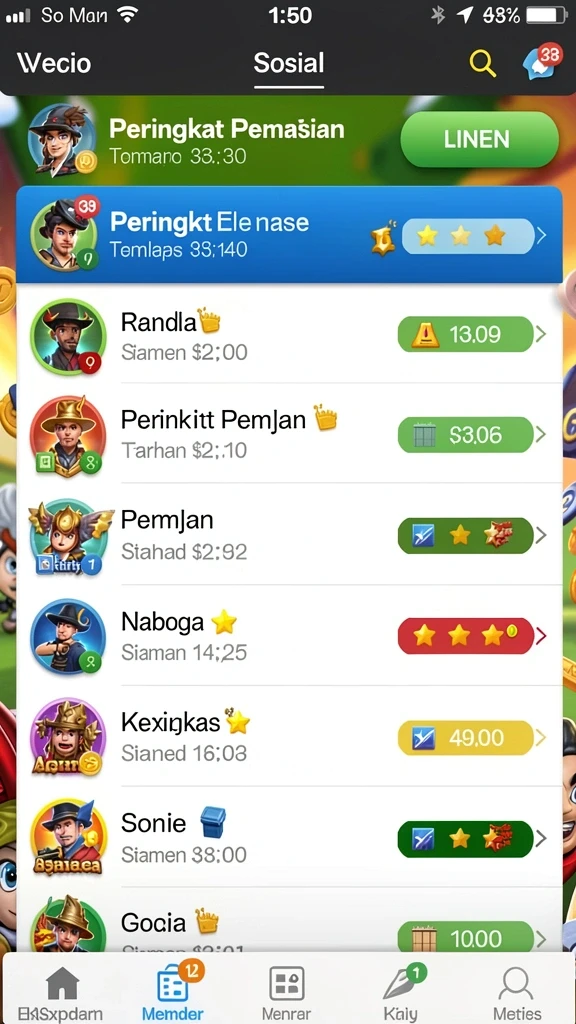This screenshot has width=576, height=1024.
Task: View Naboga's player entry
Action: click(289, 636)
